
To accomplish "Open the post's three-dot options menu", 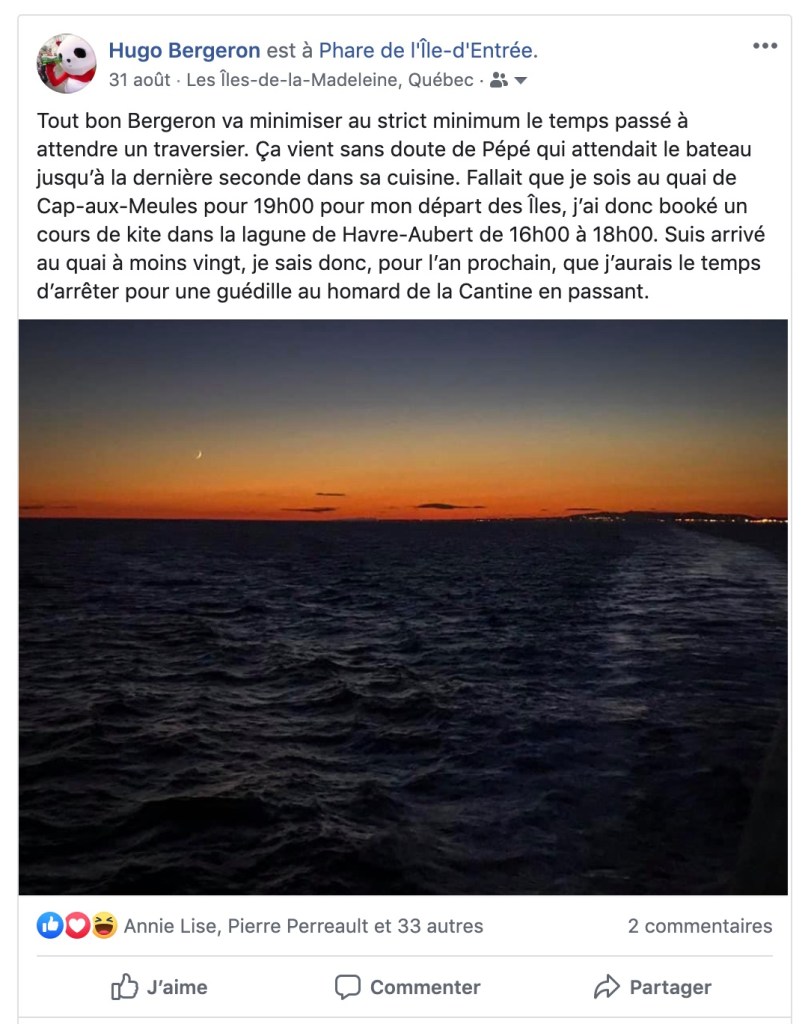I will (764, 46).
